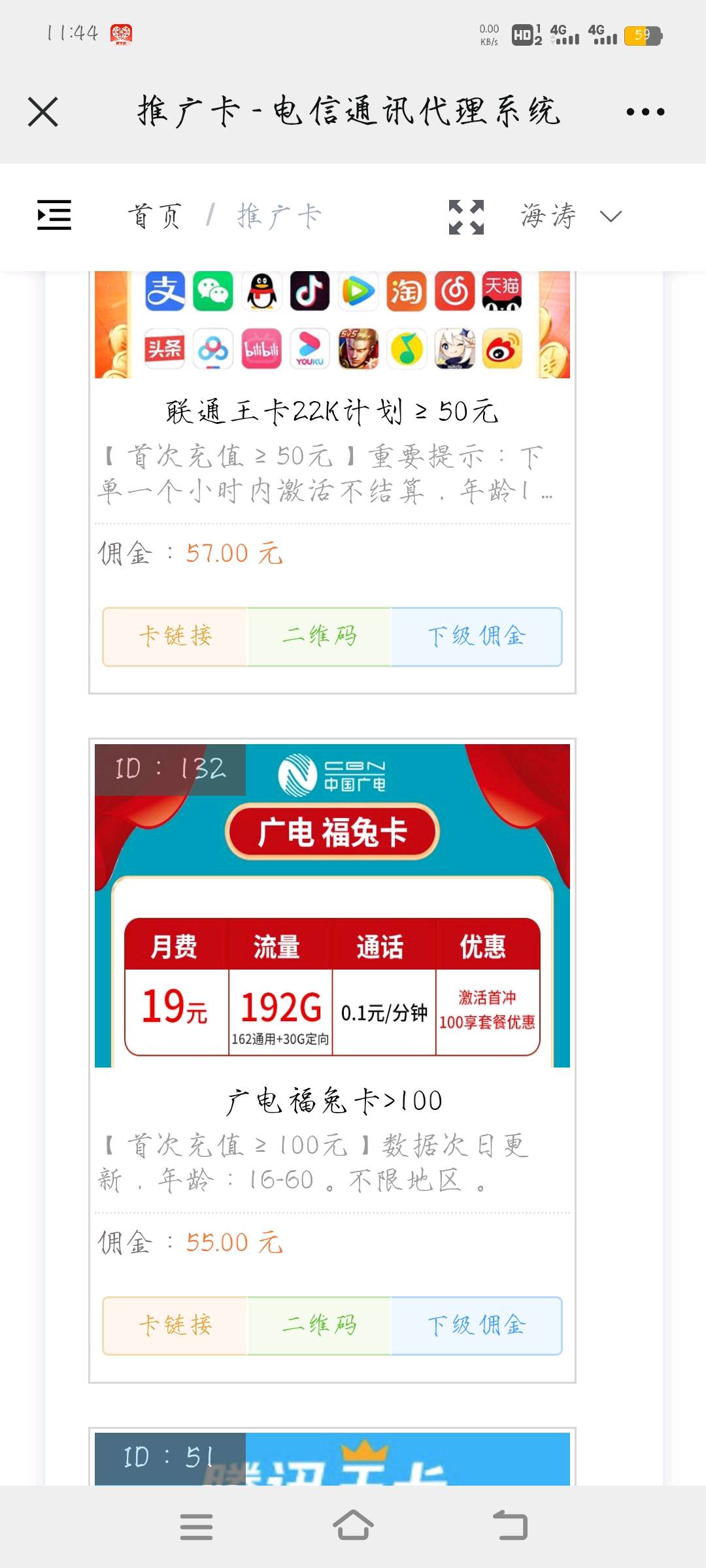Tap the system home button
This screenshot has height=1568, width=706.
coord(353,1526)
